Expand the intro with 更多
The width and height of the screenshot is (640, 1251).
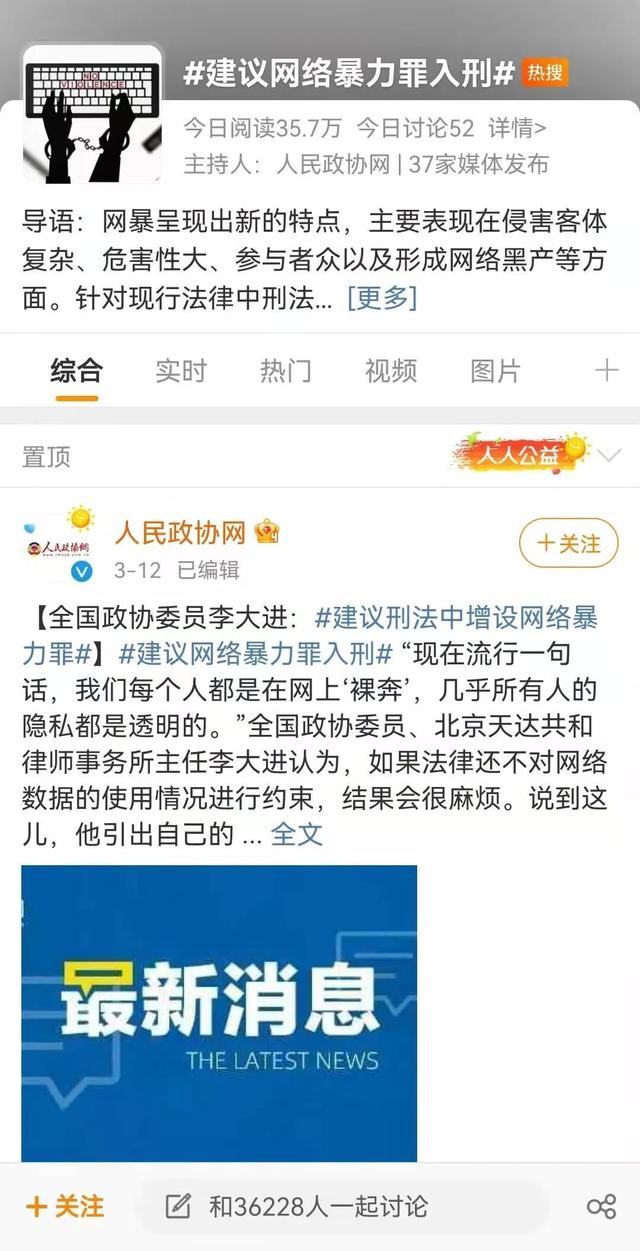pyautogui.click(x=382, y=297)
